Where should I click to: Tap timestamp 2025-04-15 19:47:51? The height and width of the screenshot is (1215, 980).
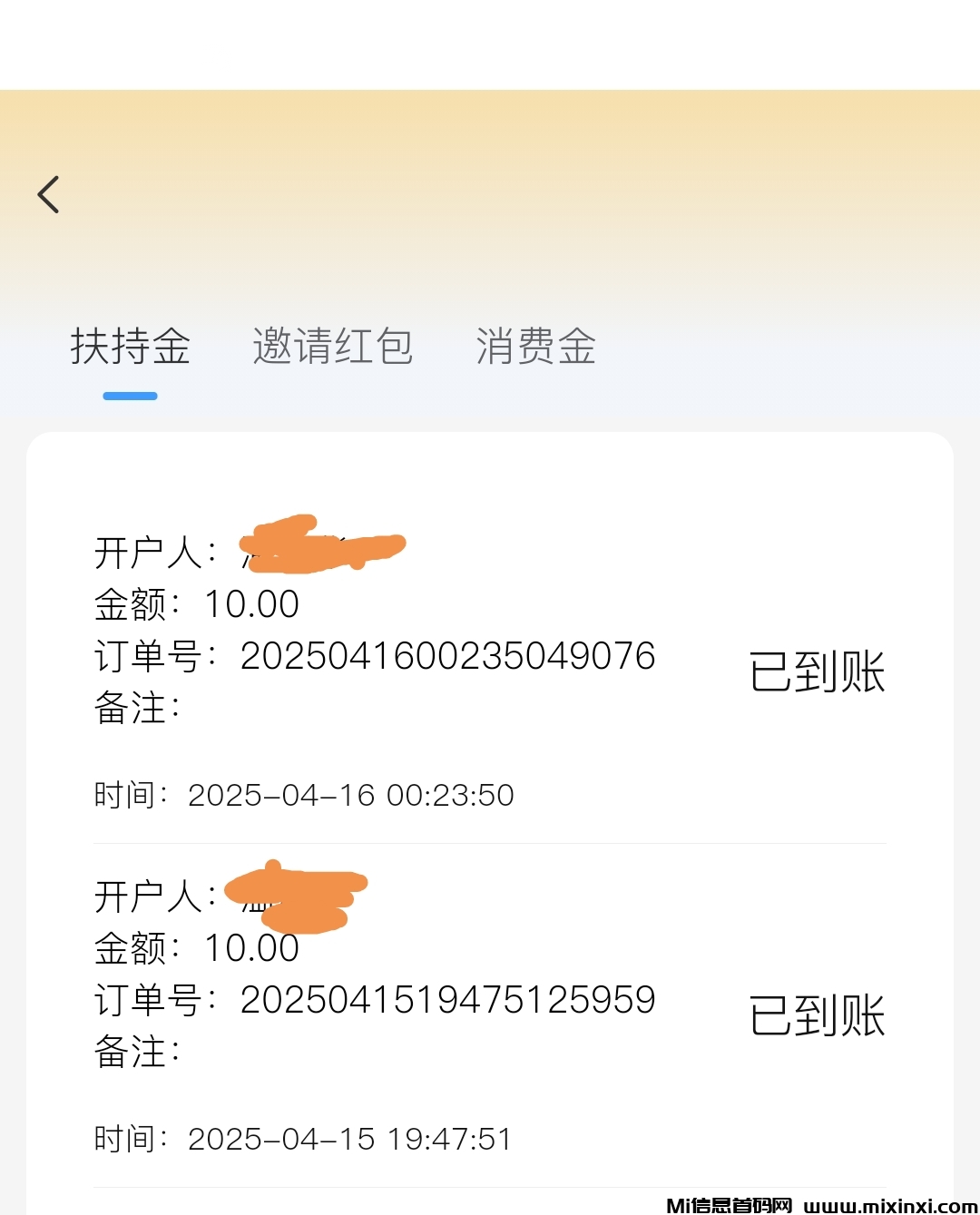pyautogui.click(x=351, y=1138)
